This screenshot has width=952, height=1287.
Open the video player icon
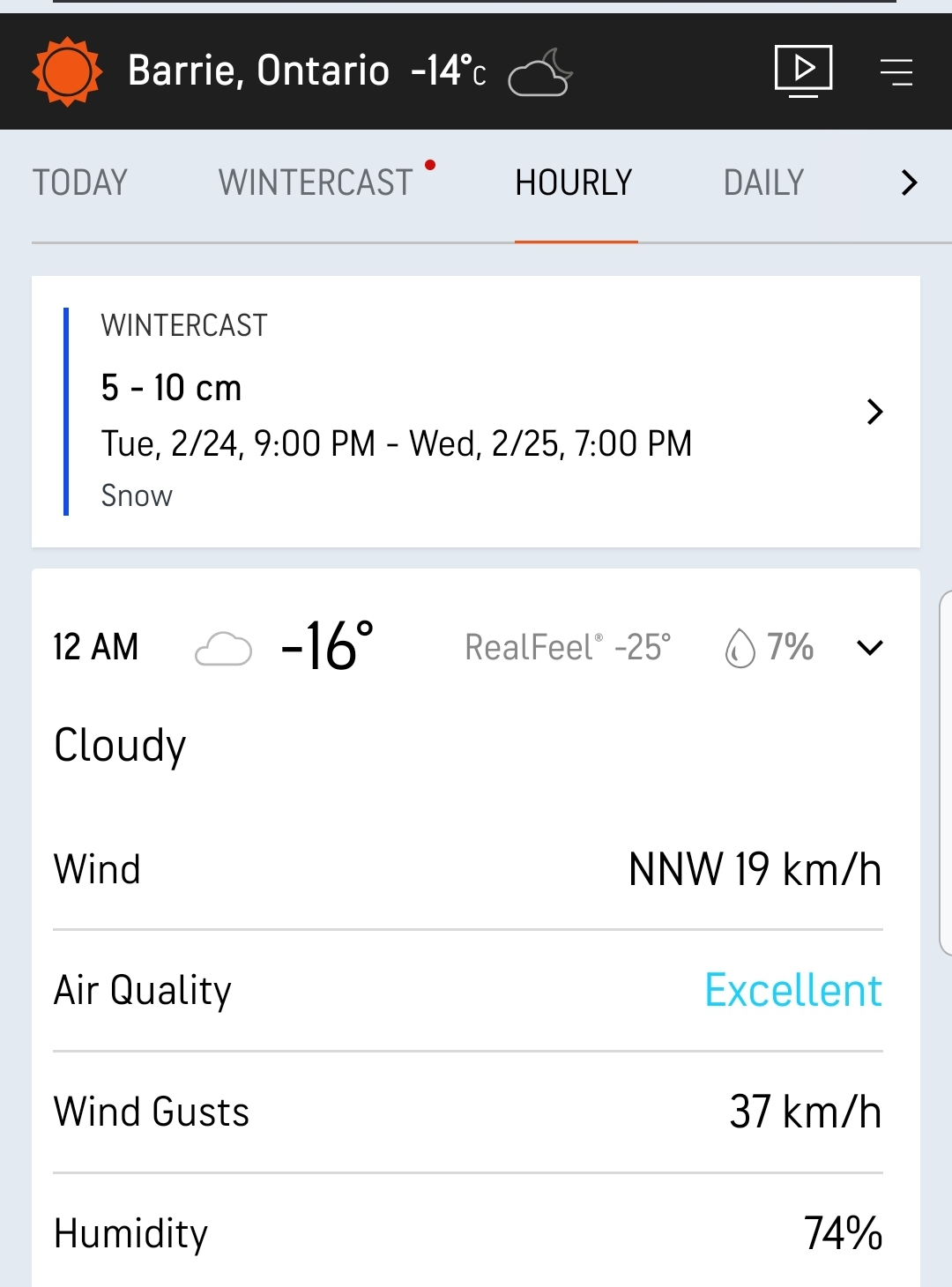coord(803,71)
